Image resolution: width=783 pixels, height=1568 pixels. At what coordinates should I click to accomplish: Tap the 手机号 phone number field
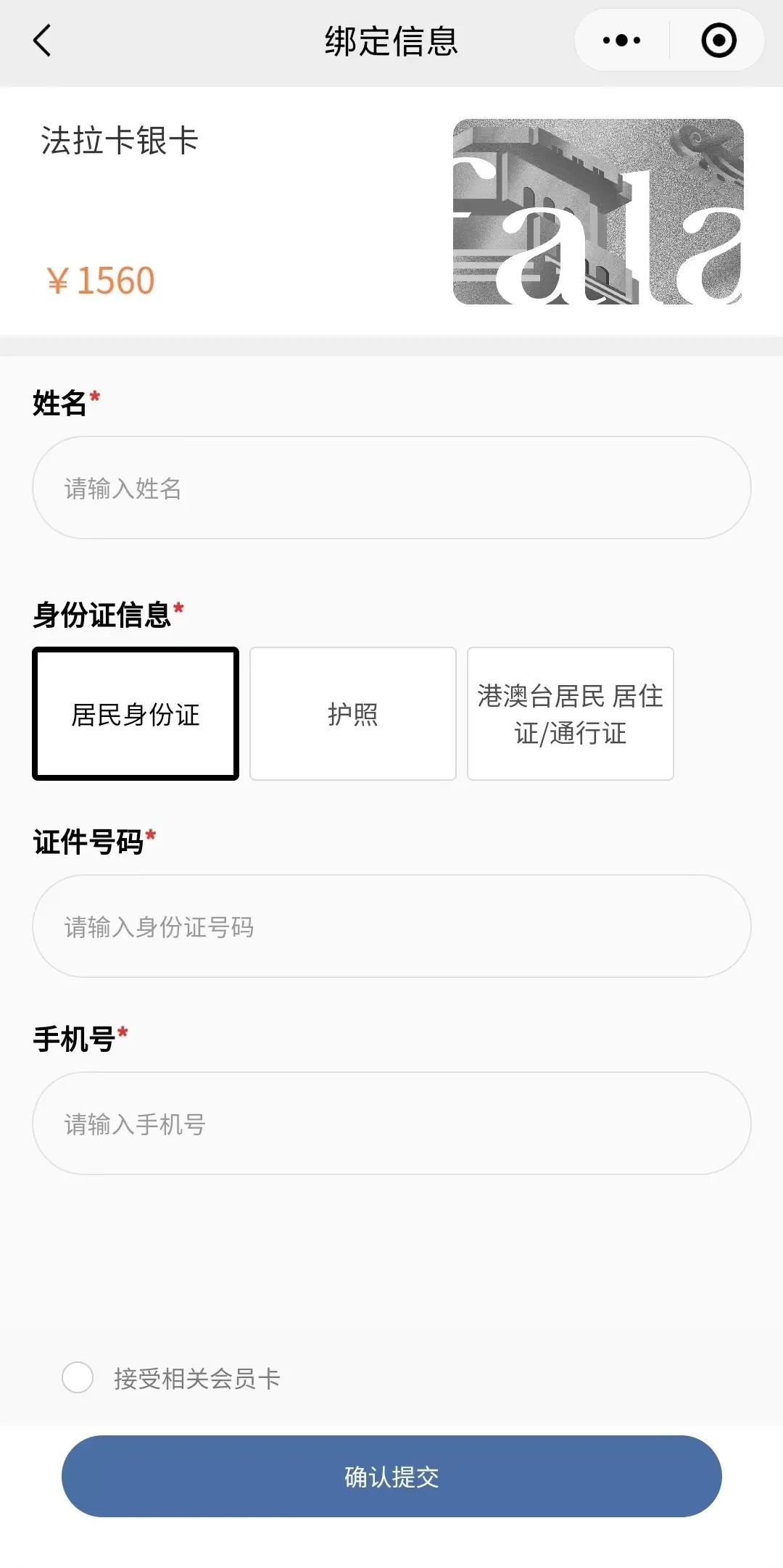(391, 1124)
